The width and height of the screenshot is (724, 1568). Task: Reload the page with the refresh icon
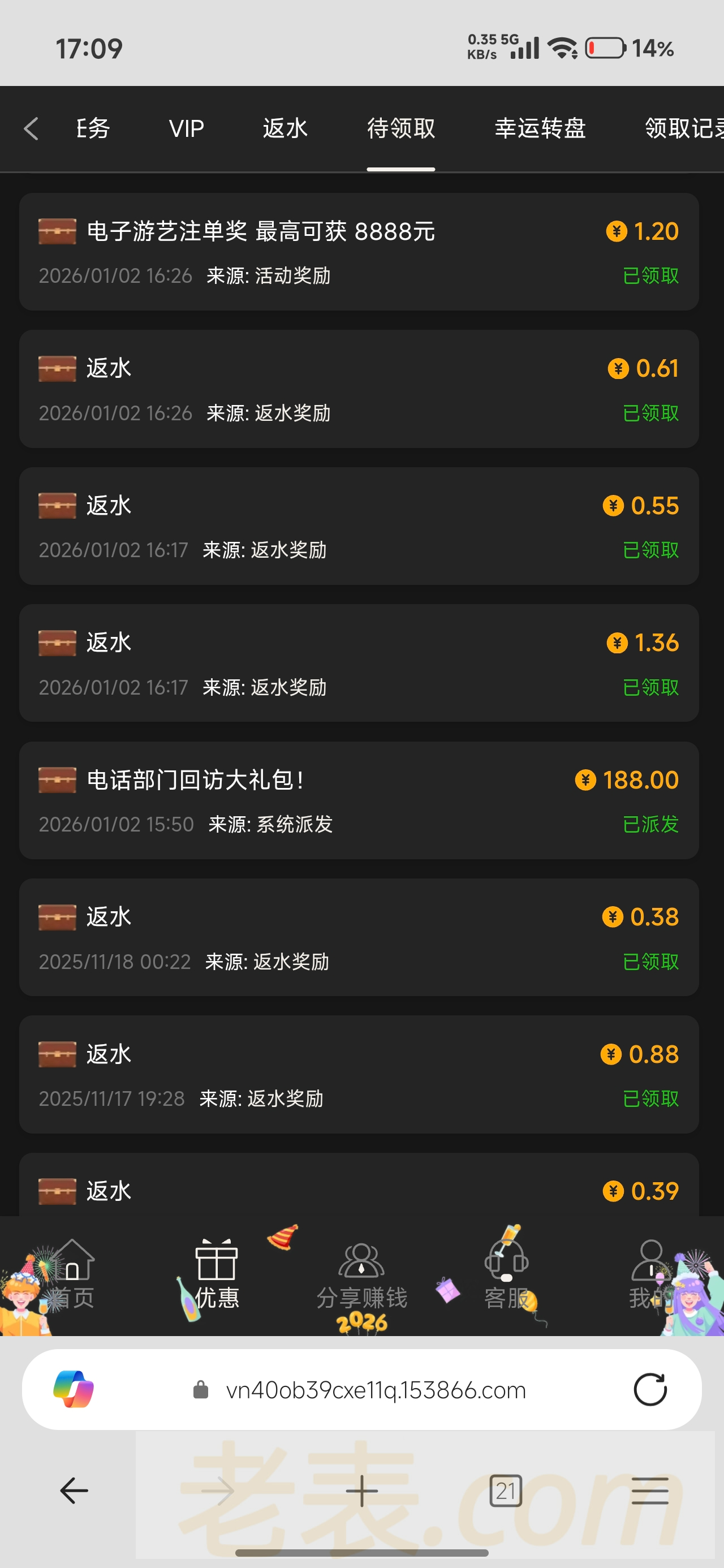pos(650,1390)
